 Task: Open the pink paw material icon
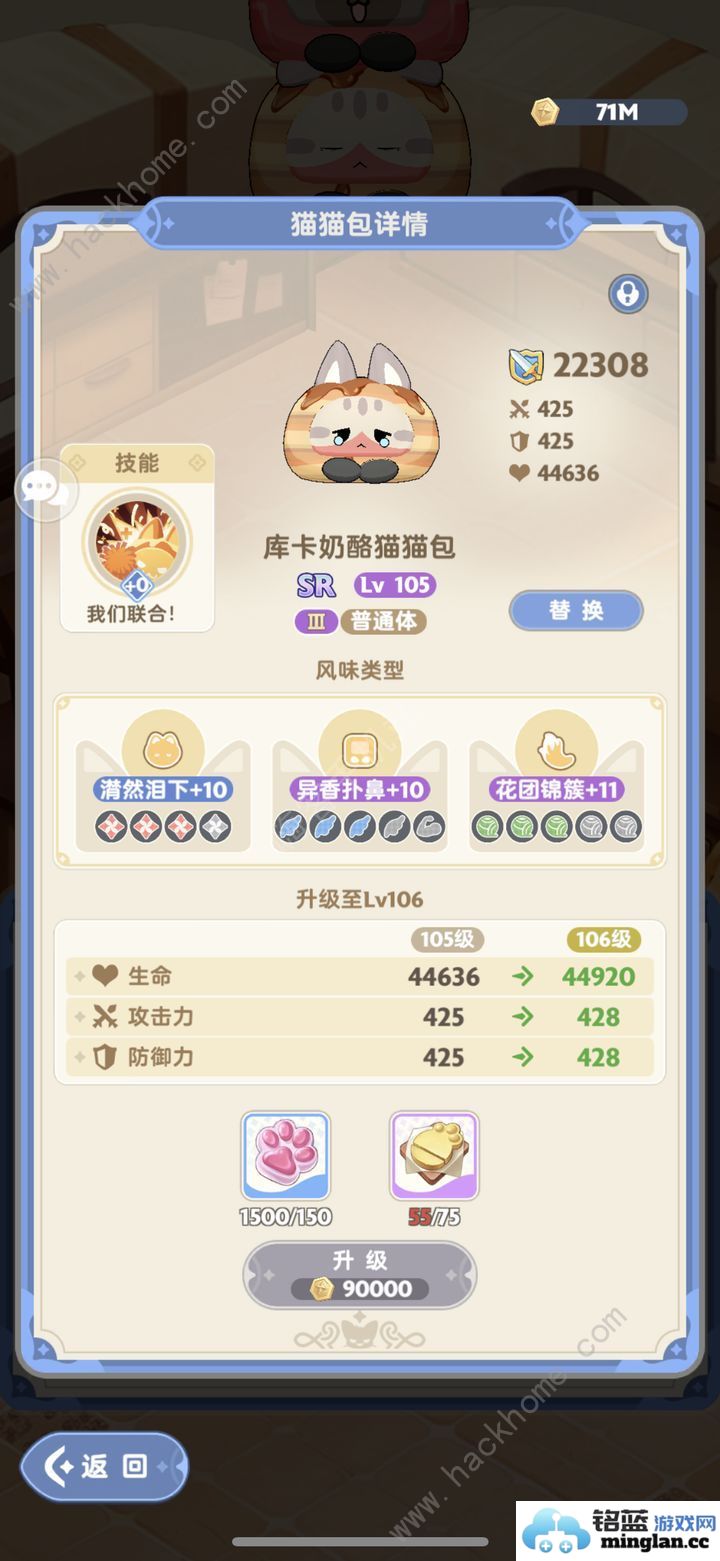[287, 1155]
